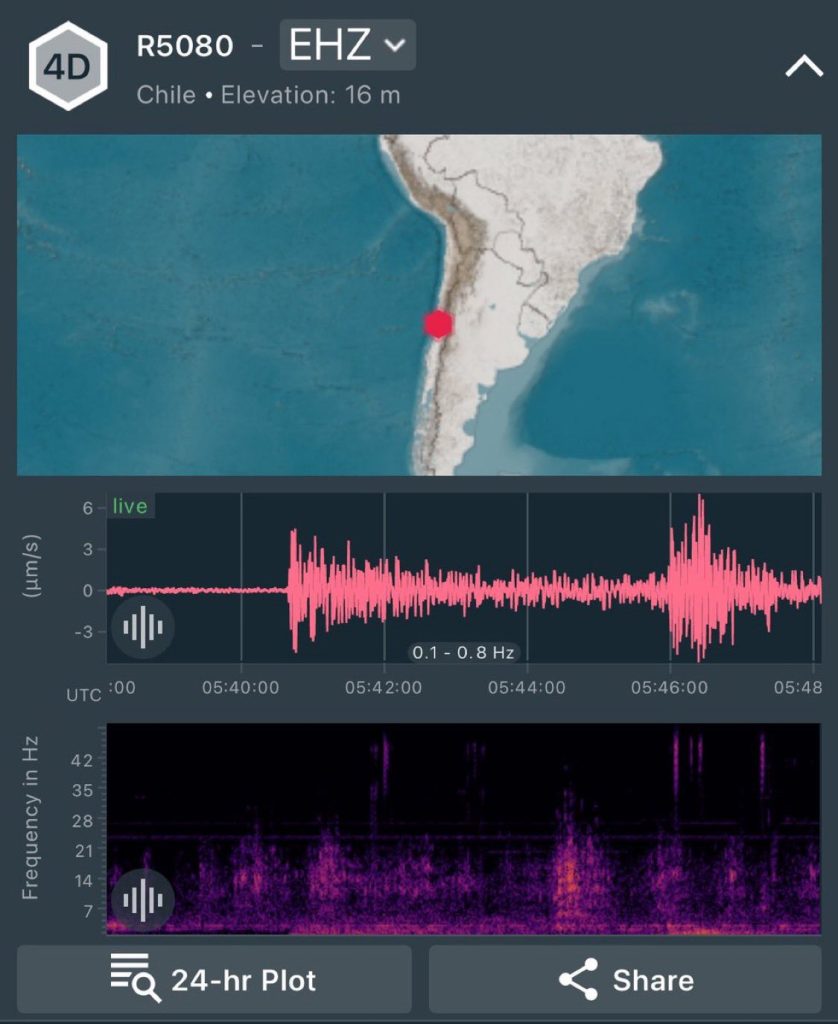The image size is (838, 1024).
Task: Open the EHZ channel dropdown
Action: (347, 45)
